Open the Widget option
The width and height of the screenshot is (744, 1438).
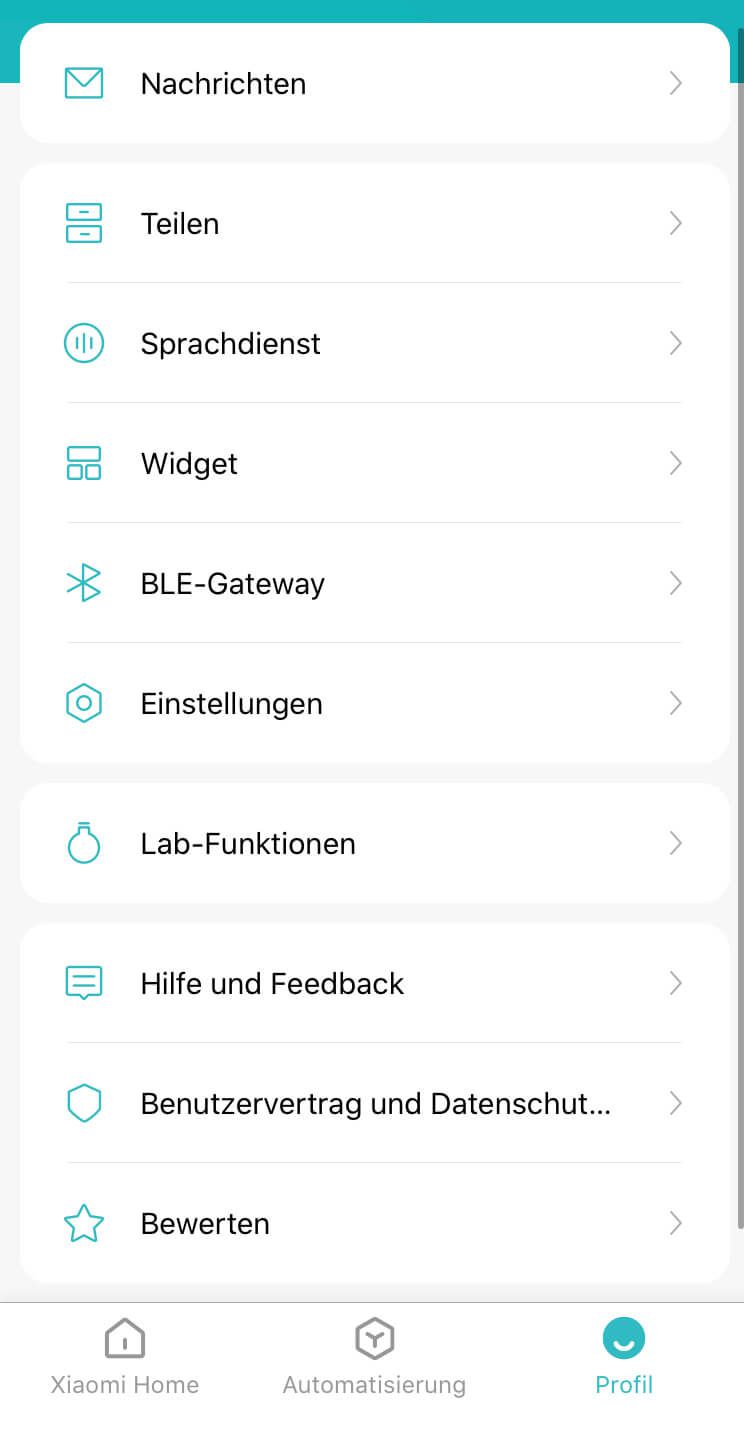click(374, 463)
